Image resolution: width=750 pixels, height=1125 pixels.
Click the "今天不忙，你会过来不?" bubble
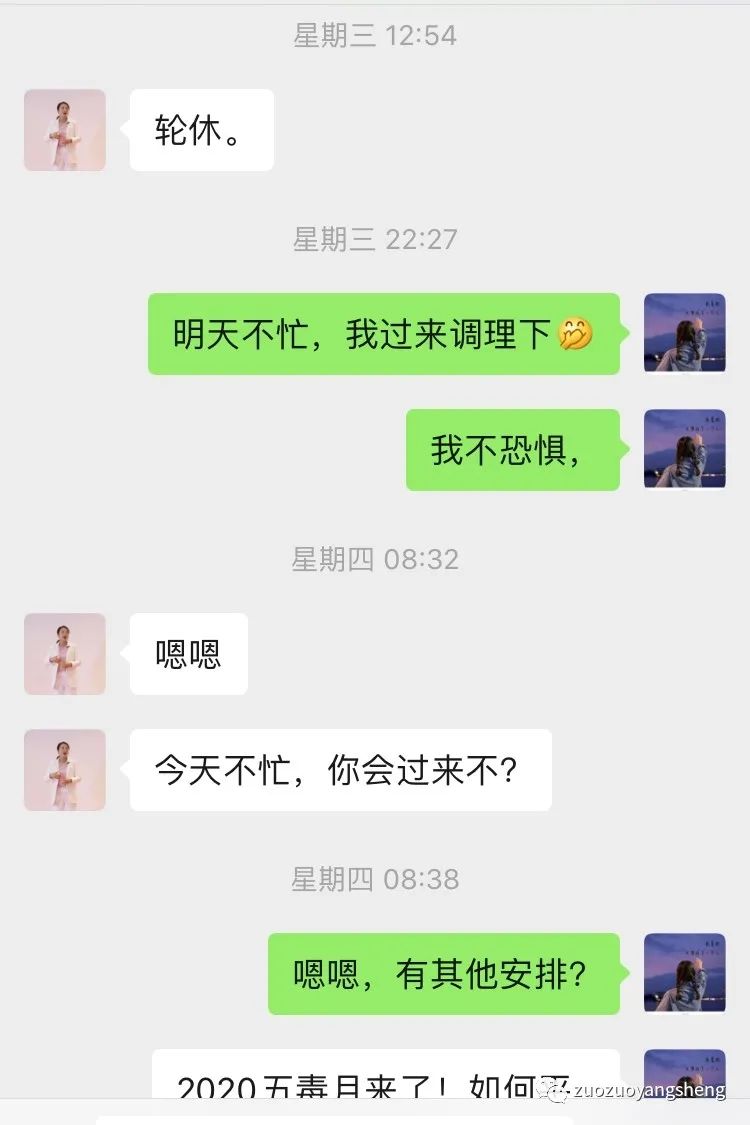click(x=343, y=770)
